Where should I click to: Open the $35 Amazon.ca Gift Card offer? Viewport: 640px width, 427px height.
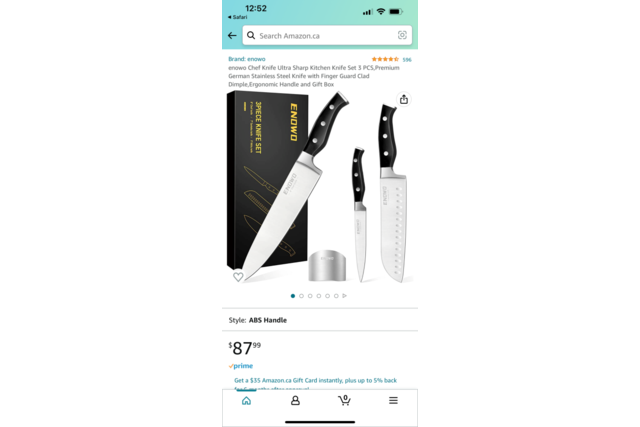coord(315,381)
